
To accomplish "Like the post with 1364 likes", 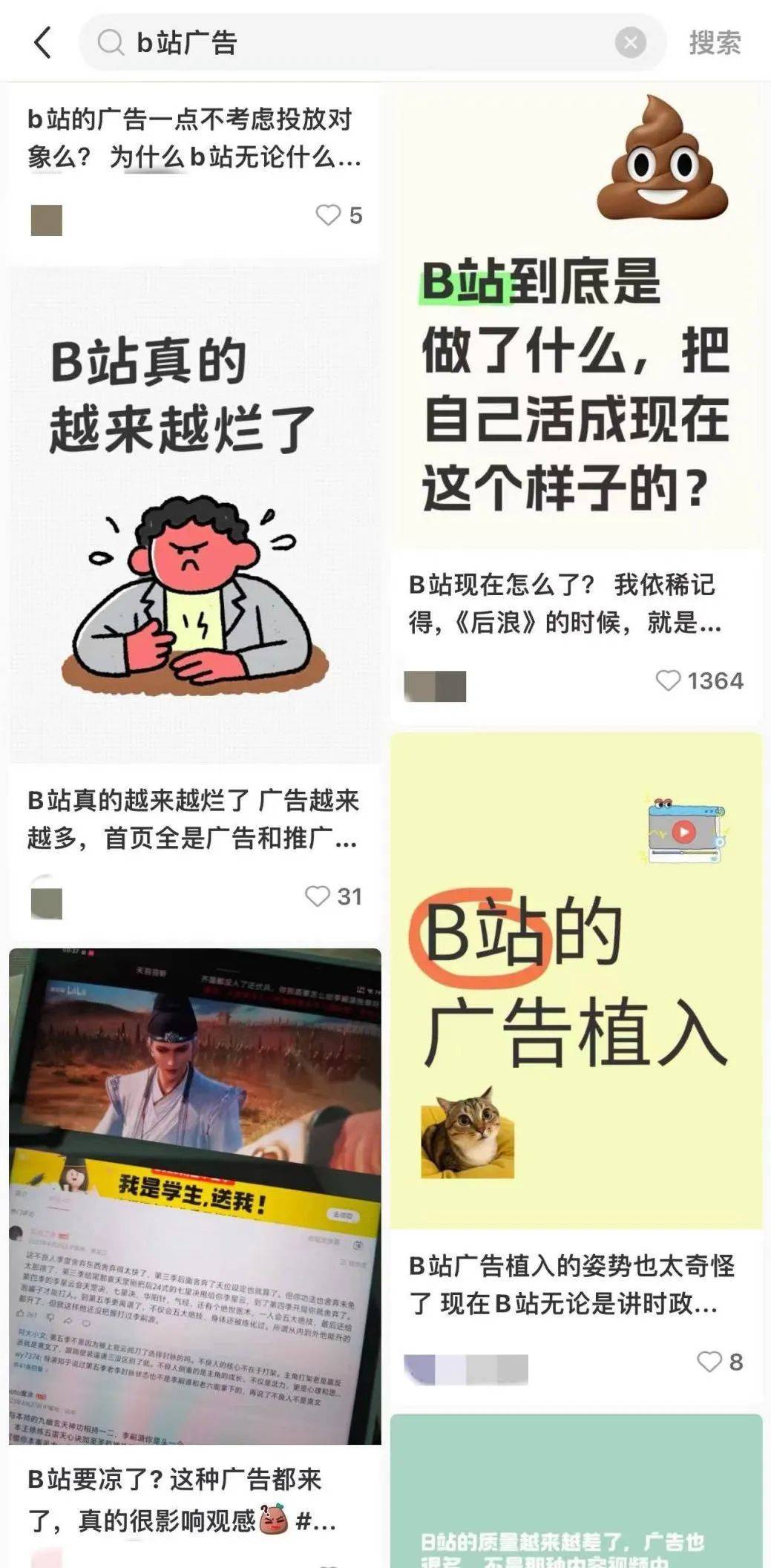I will pyautogui.click(x=668, y=680).
